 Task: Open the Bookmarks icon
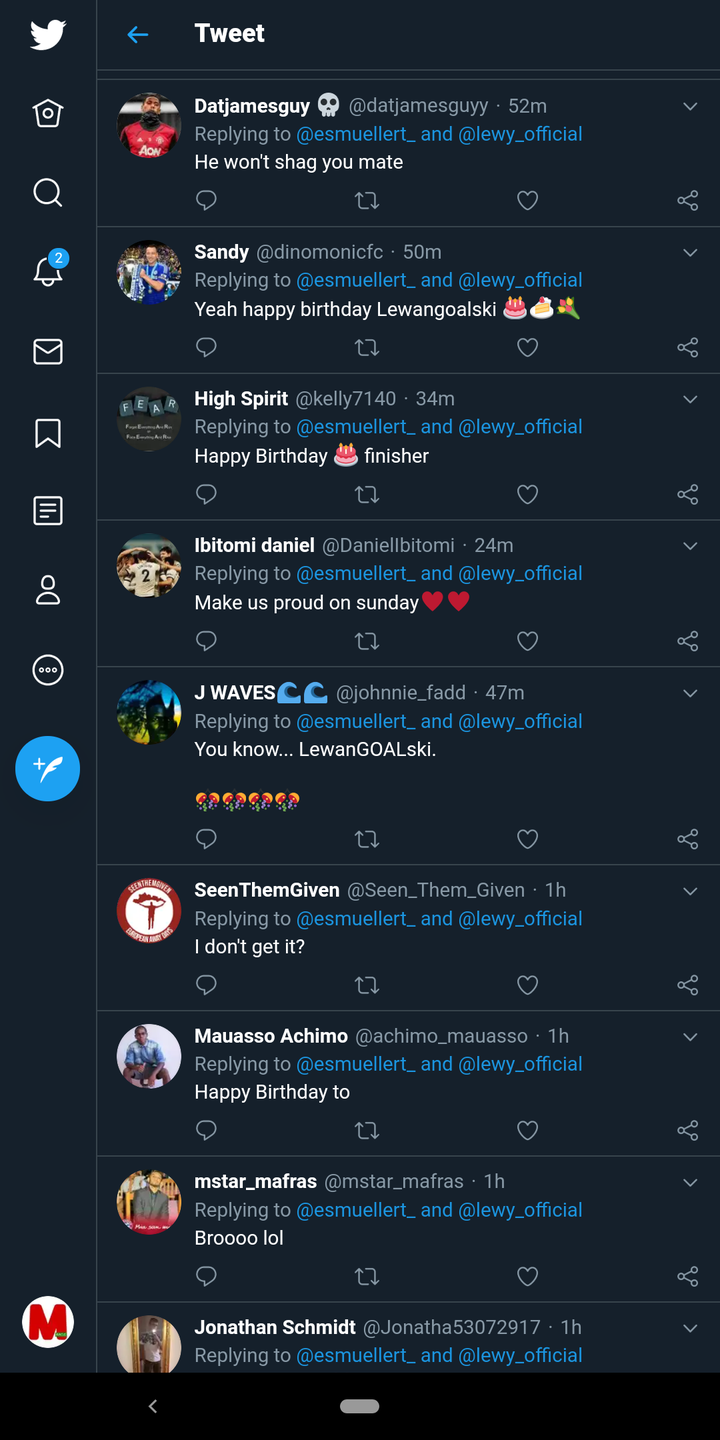click(x=48, y=432)
